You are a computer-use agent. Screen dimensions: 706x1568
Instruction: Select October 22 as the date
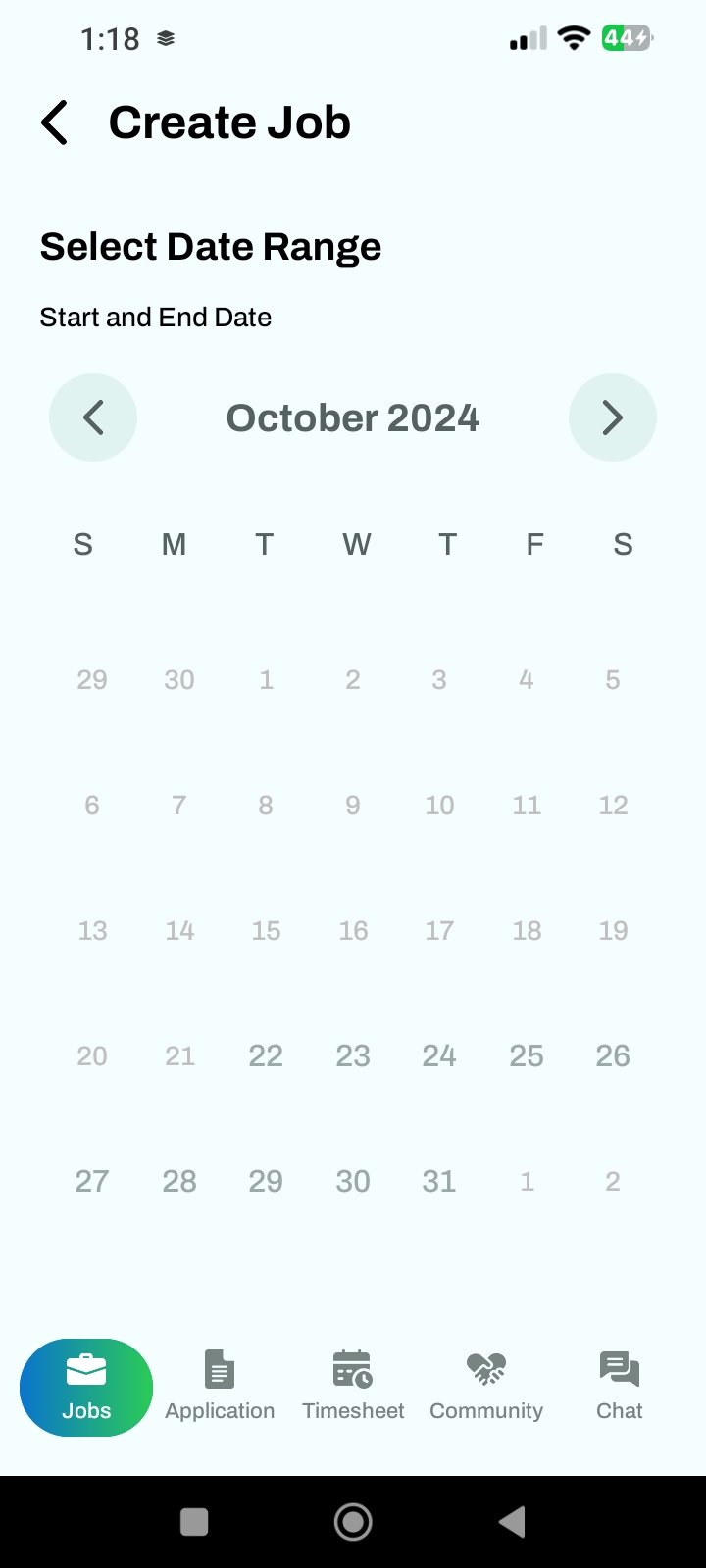pyautogui.click(x=266, y=1055)
